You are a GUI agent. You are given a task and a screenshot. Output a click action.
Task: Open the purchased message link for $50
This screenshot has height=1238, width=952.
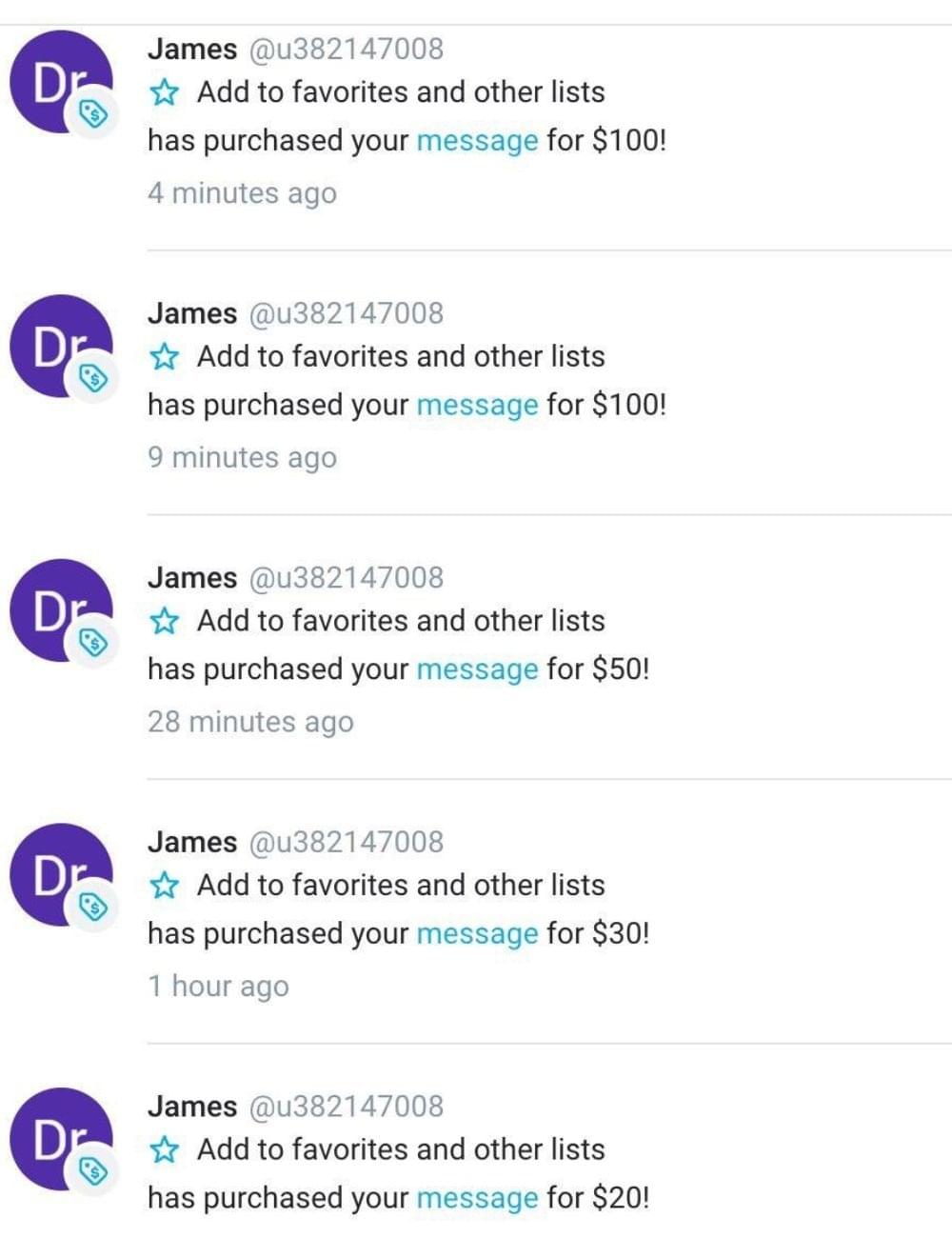pos(477,669)
